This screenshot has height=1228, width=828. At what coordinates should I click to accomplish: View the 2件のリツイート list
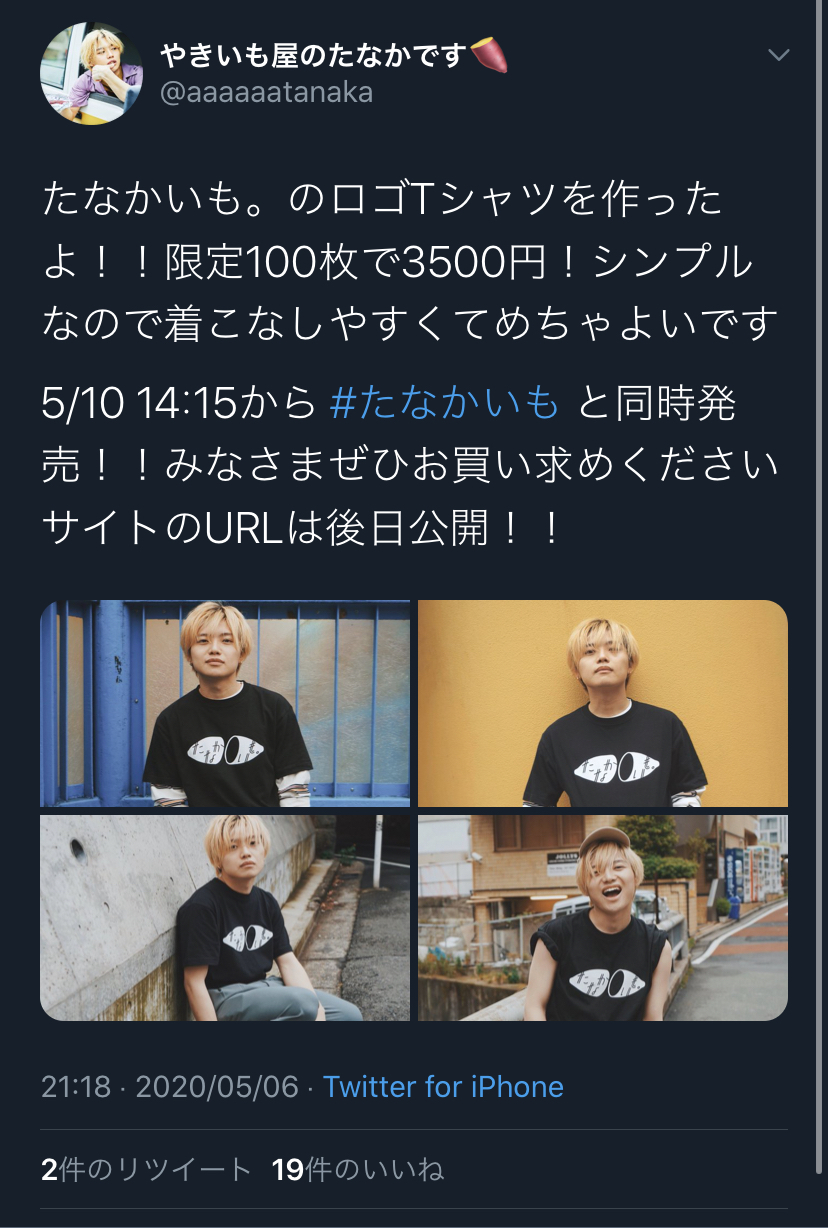pos(146,1170)
